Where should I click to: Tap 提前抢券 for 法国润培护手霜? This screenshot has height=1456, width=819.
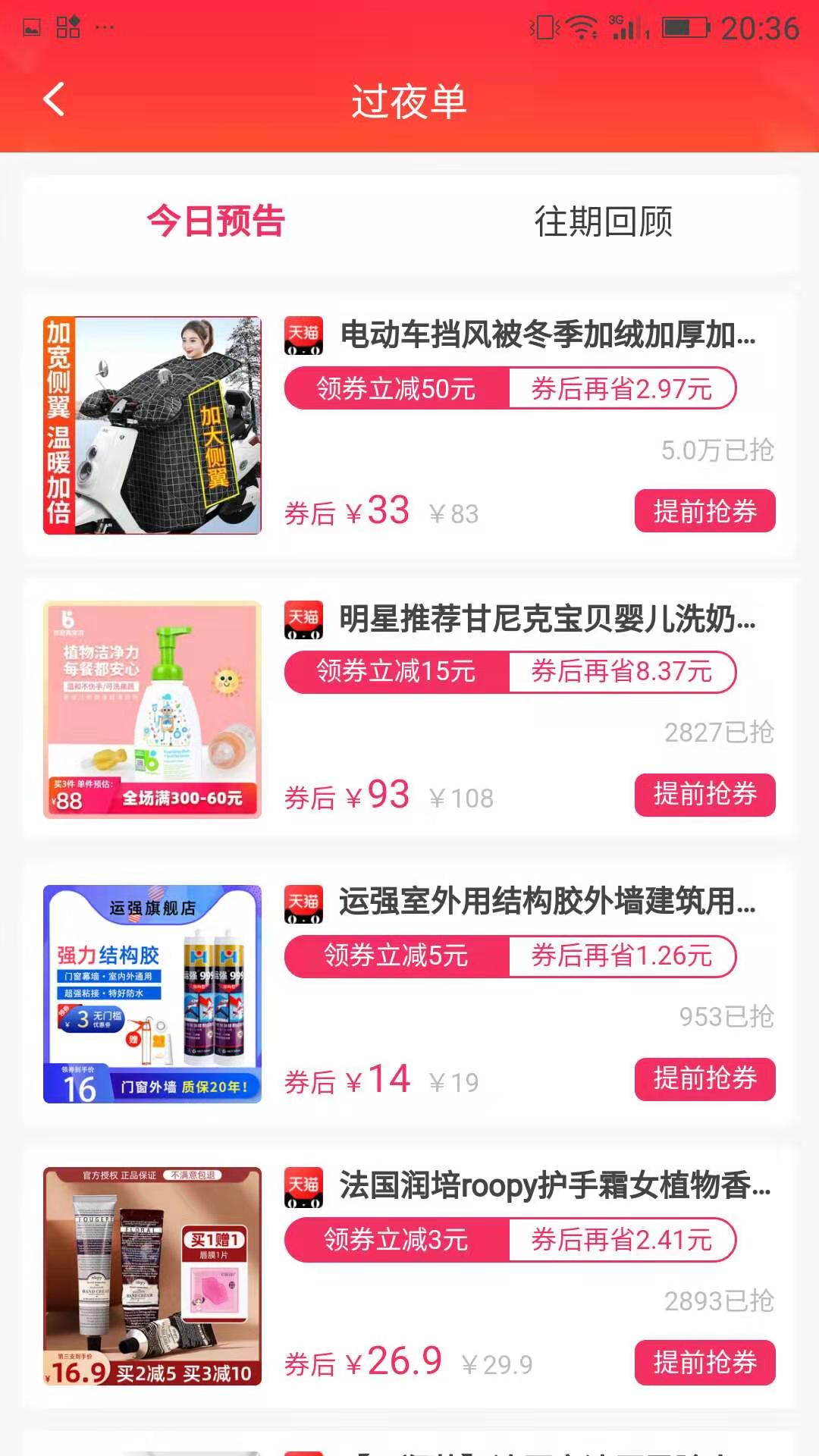pyautogui.click(x=704, y=1362)
